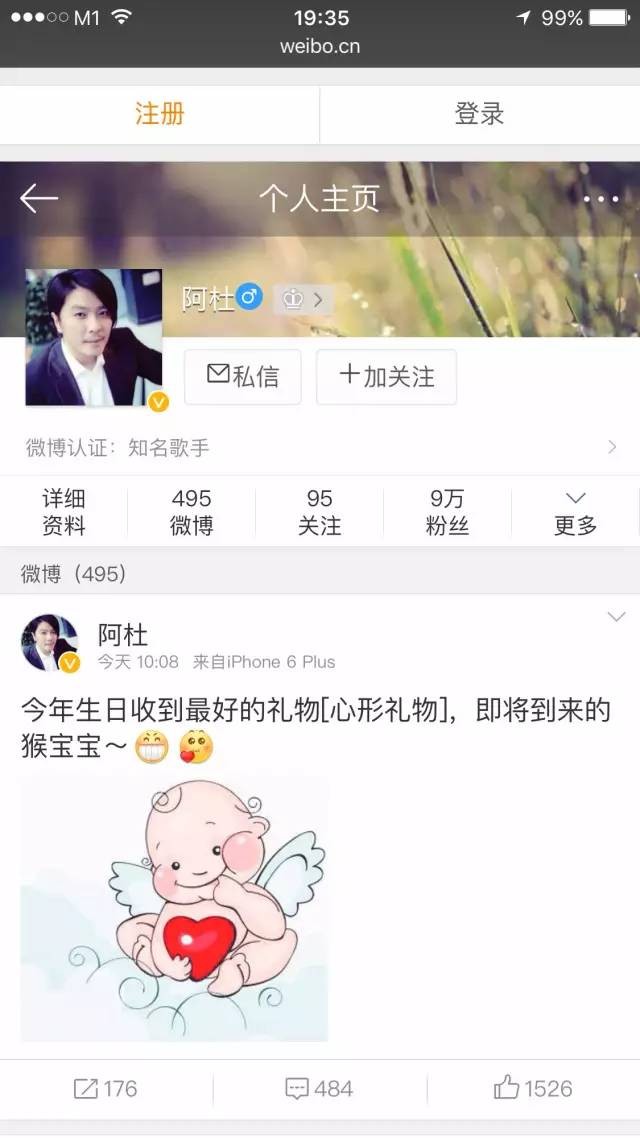This screenshot has width=640, height=1138.
Task: Expand the 更多 dropdown
Action: tap(575, 511)
